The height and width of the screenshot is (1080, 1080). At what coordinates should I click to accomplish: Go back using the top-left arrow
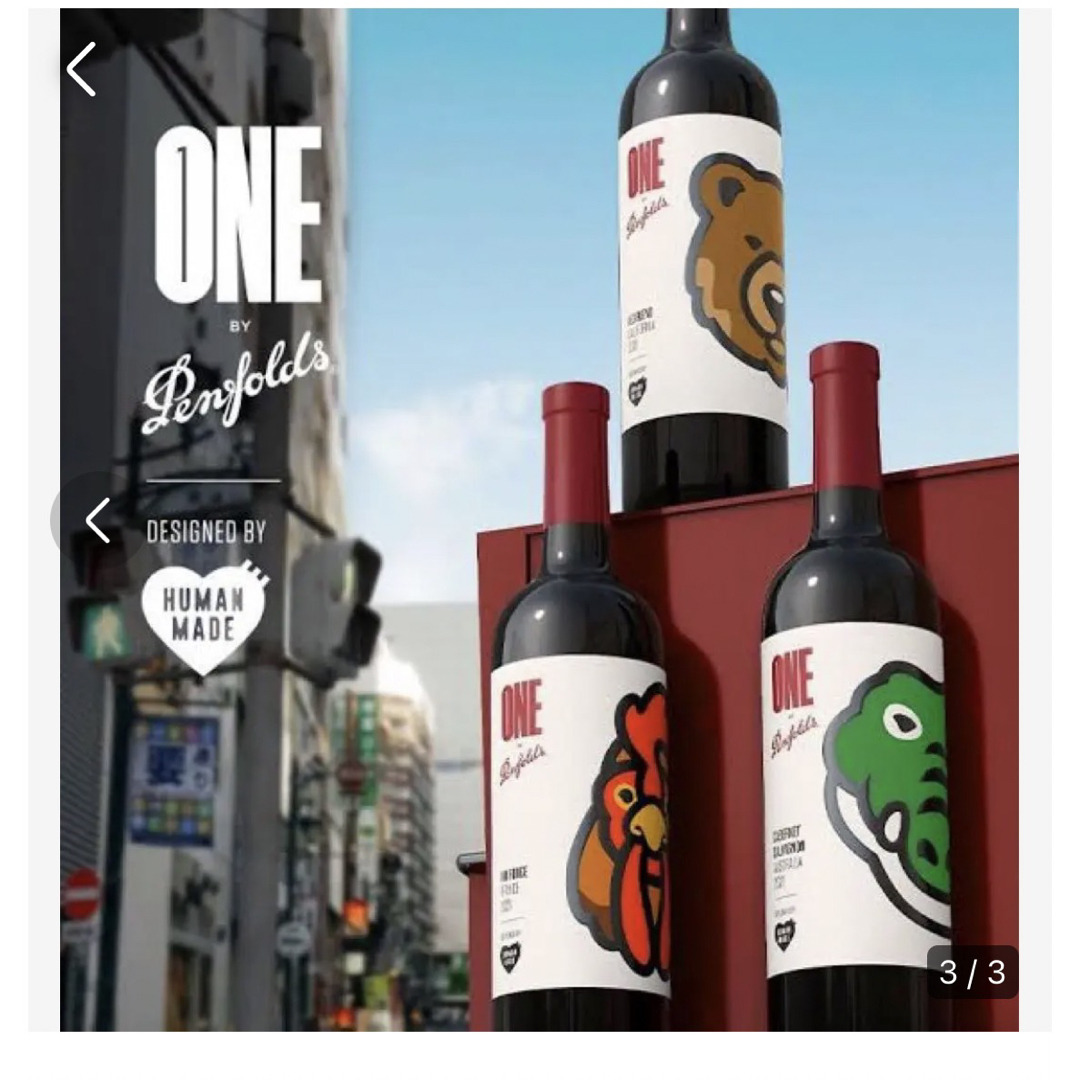point(82,69)
